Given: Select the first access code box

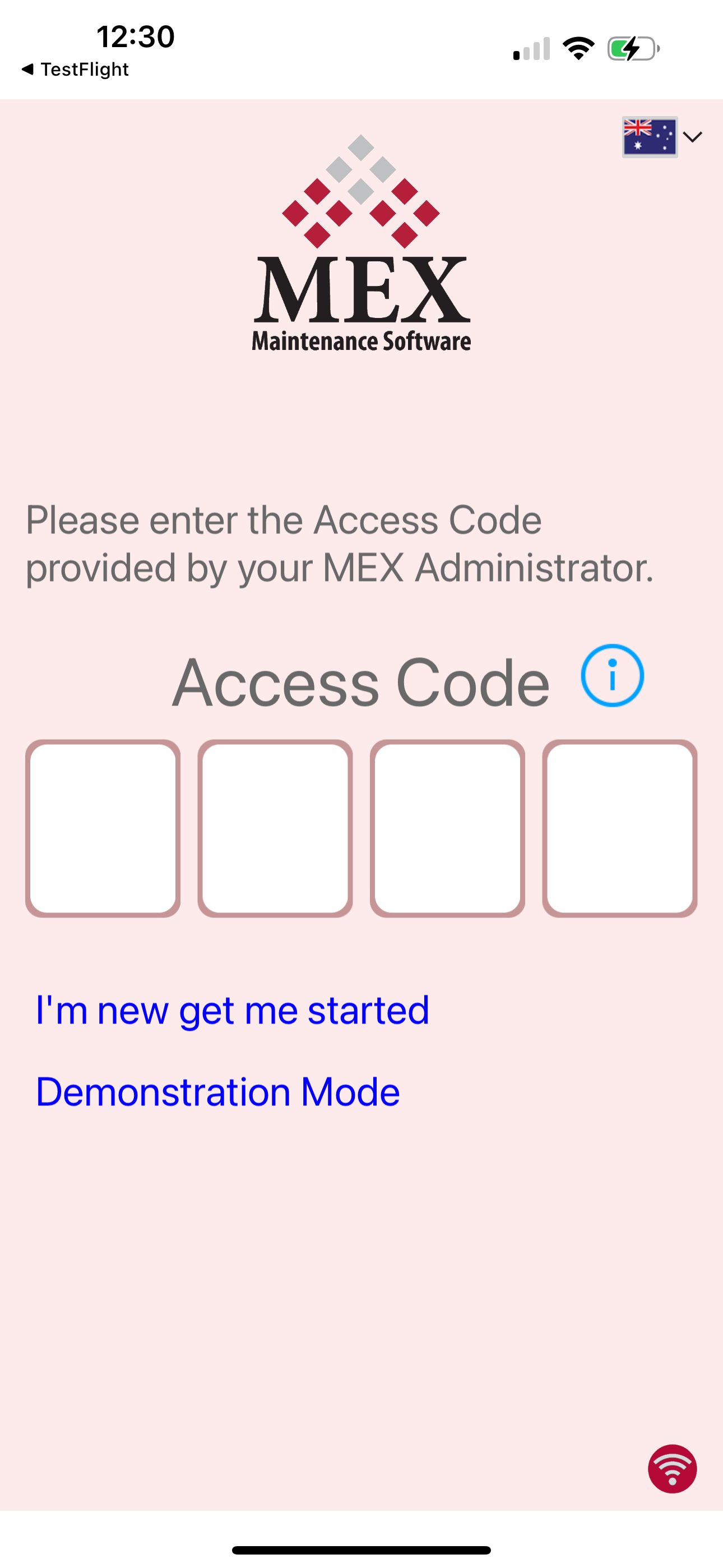Looking at the screenshot, I should pos(103,828).
